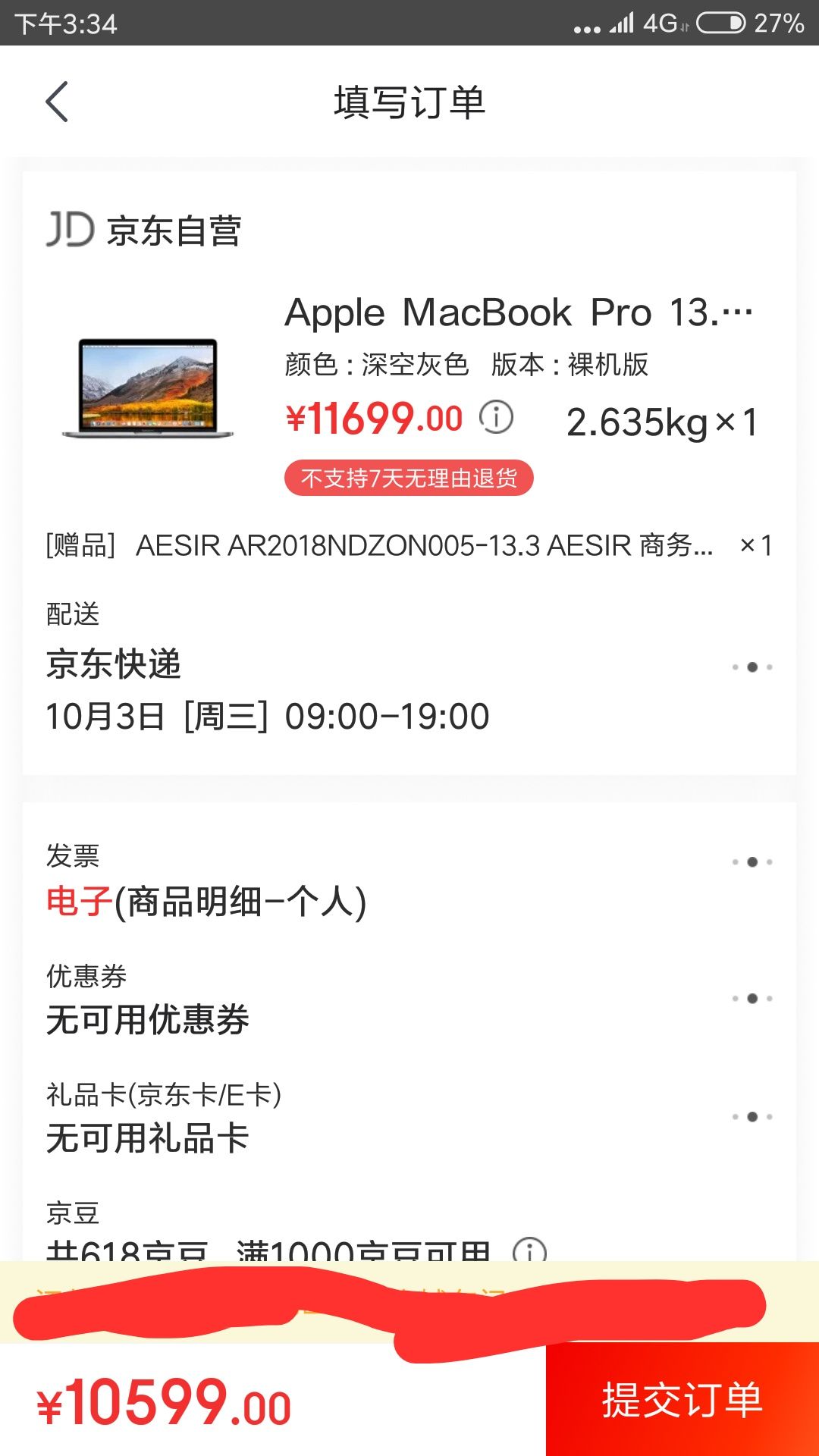The height and width of the screenshot is (1456, 819).
Task: Click the back arrow to exit order page
Action: (58, 102)
